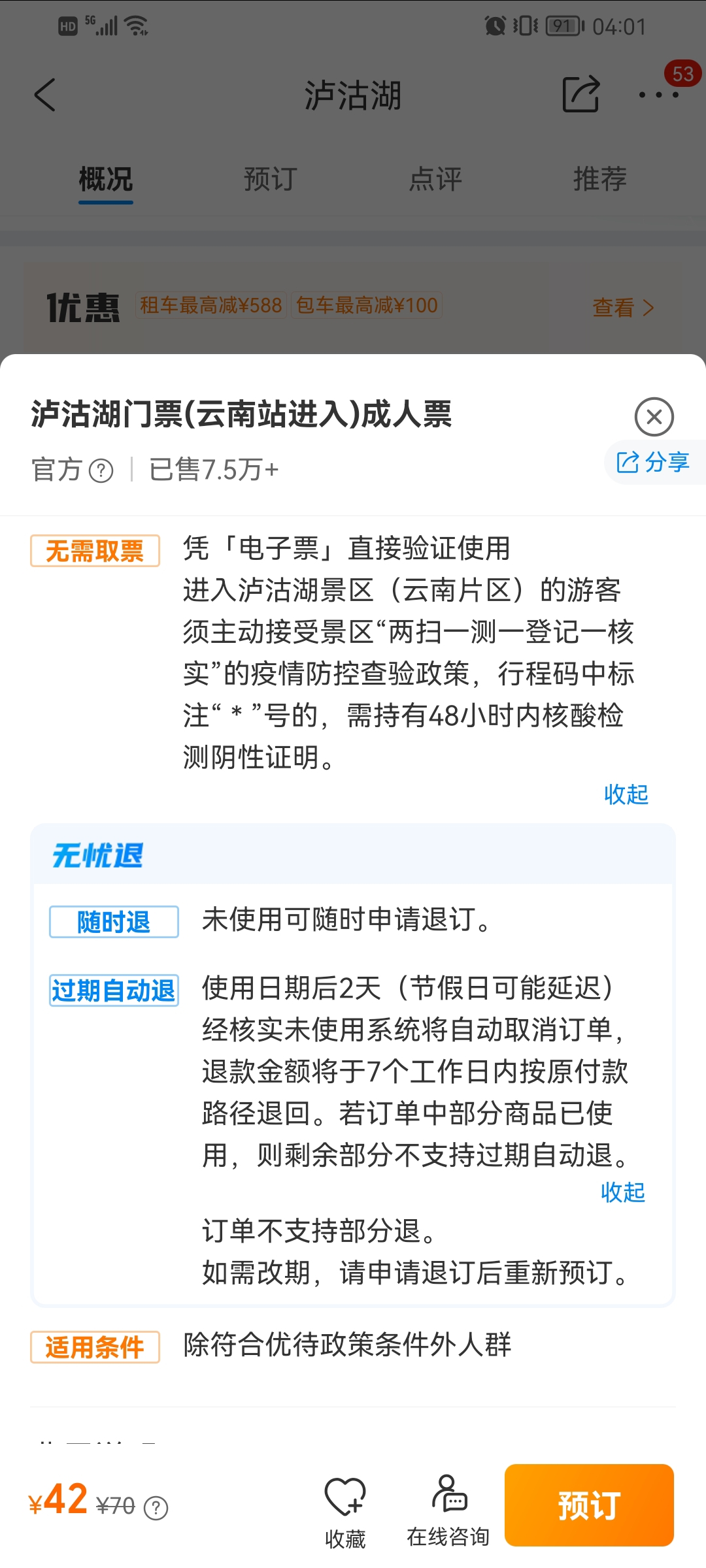The height and width of the screenshot is (1568, 706).
Task: Tap the 分享 share button
Action: (x=654, y=463)
